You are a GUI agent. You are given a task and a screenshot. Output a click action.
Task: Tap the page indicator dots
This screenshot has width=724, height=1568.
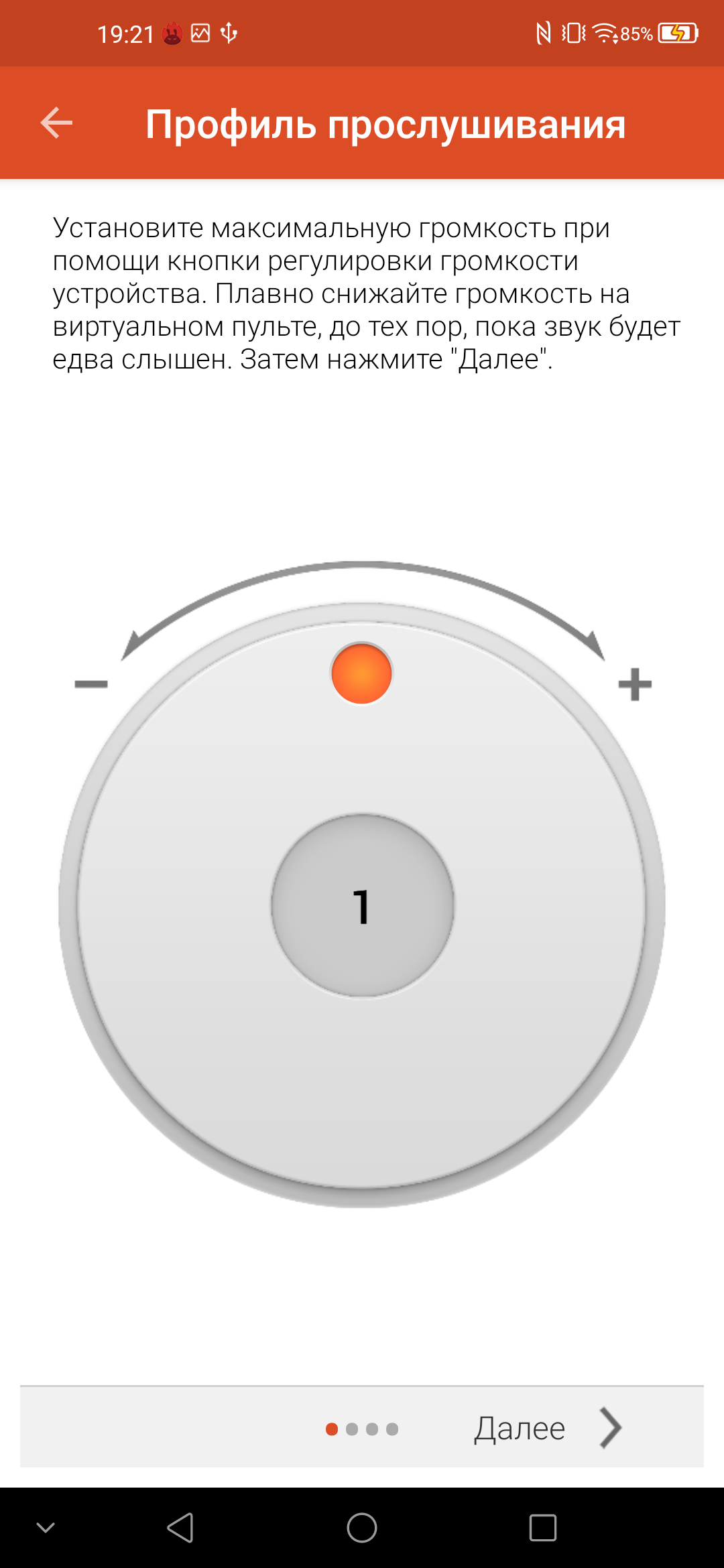tap(362, 1429)
